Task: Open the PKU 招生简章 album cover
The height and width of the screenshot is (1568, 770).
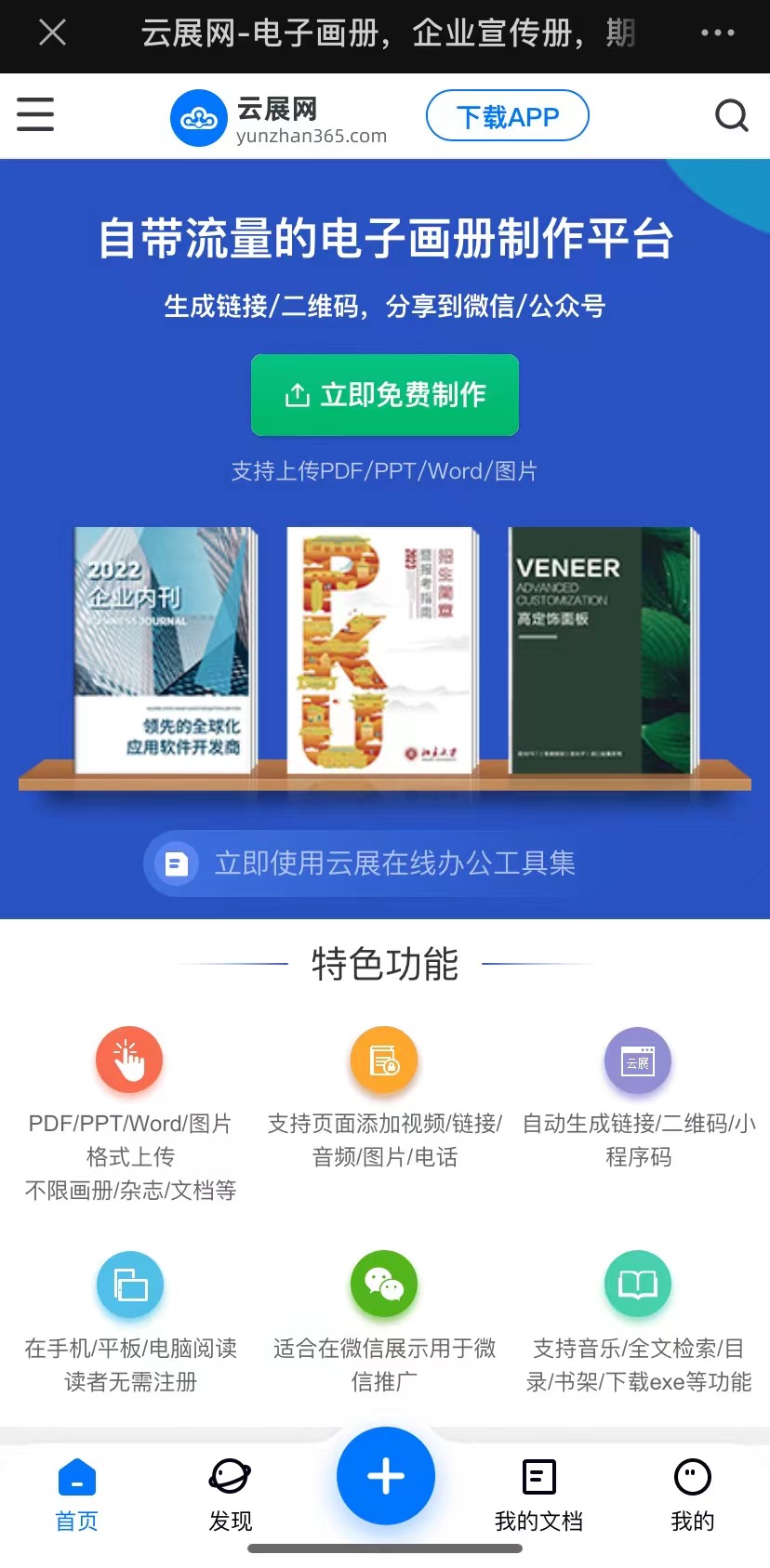Action: click(381, 650)
